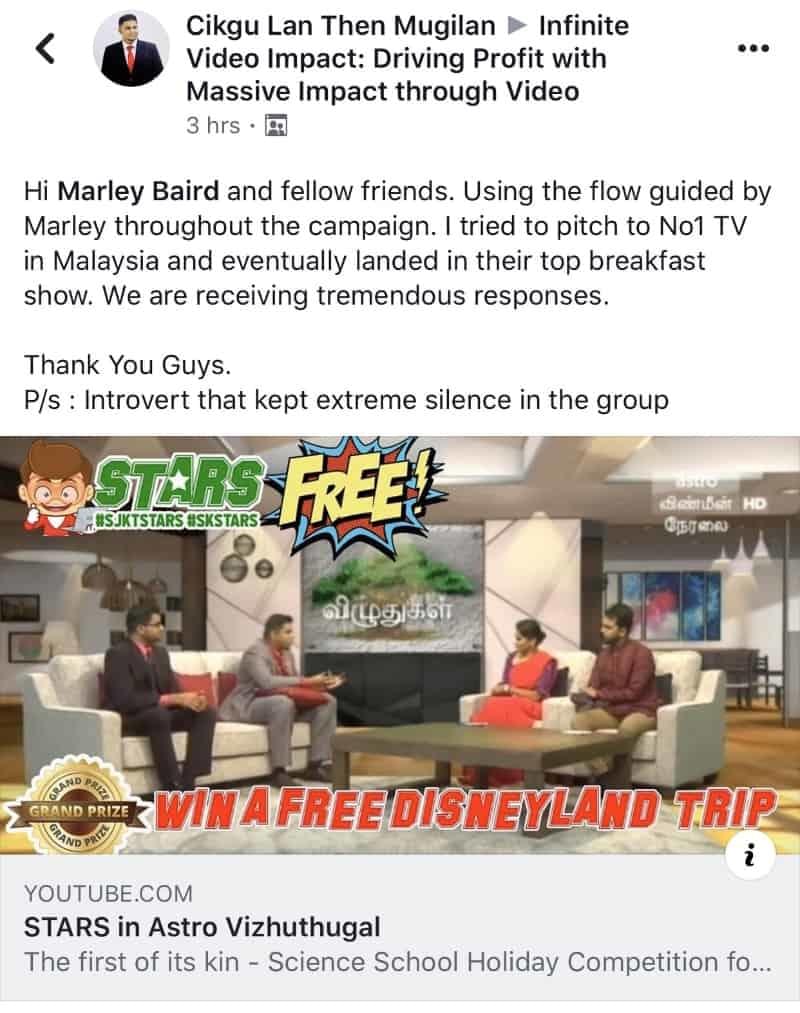Open the STARS in Astro Vizhuthugal link
The height and width of the screenshot is (1013, 800).
point(202,927)
